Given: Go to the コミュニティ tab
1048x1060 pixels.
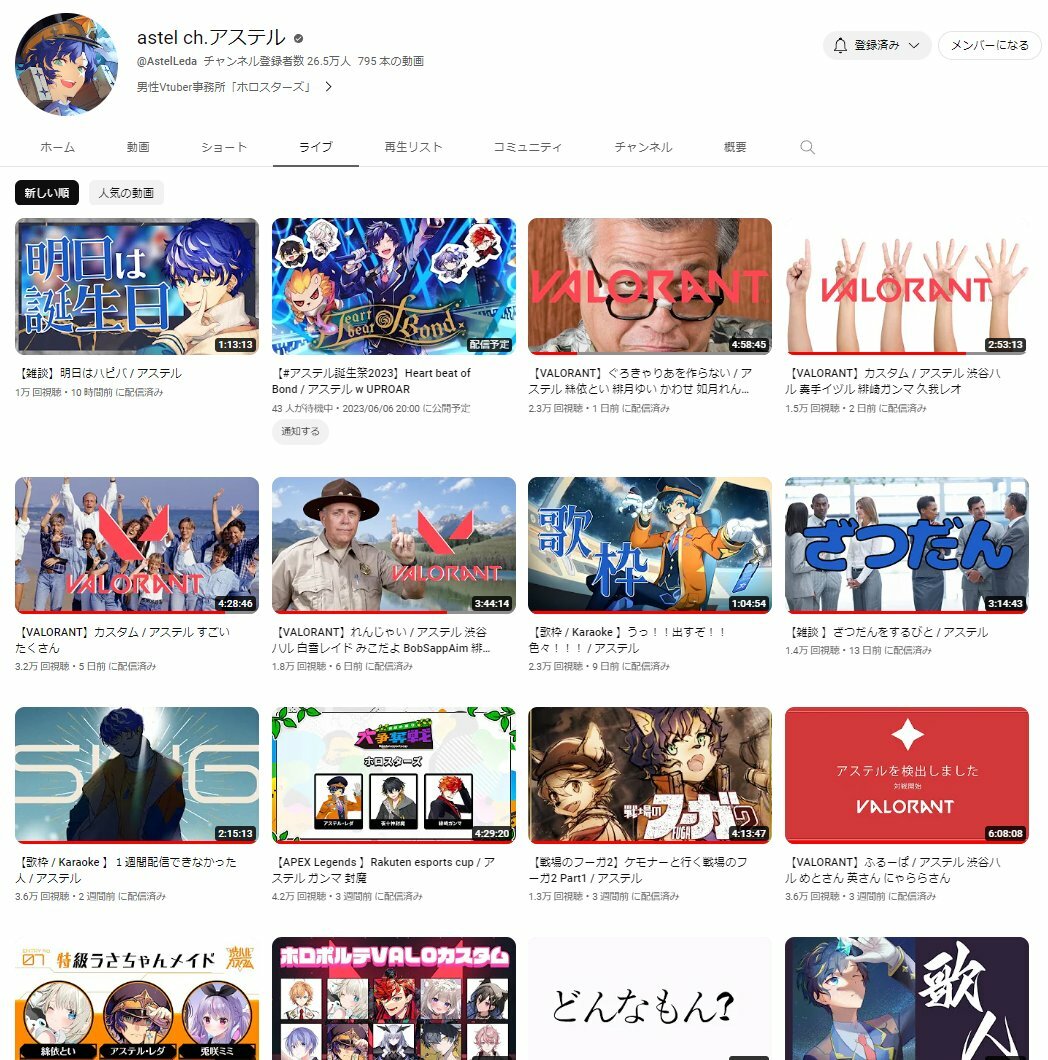Looking at the screenshot, I should (527, 147).
